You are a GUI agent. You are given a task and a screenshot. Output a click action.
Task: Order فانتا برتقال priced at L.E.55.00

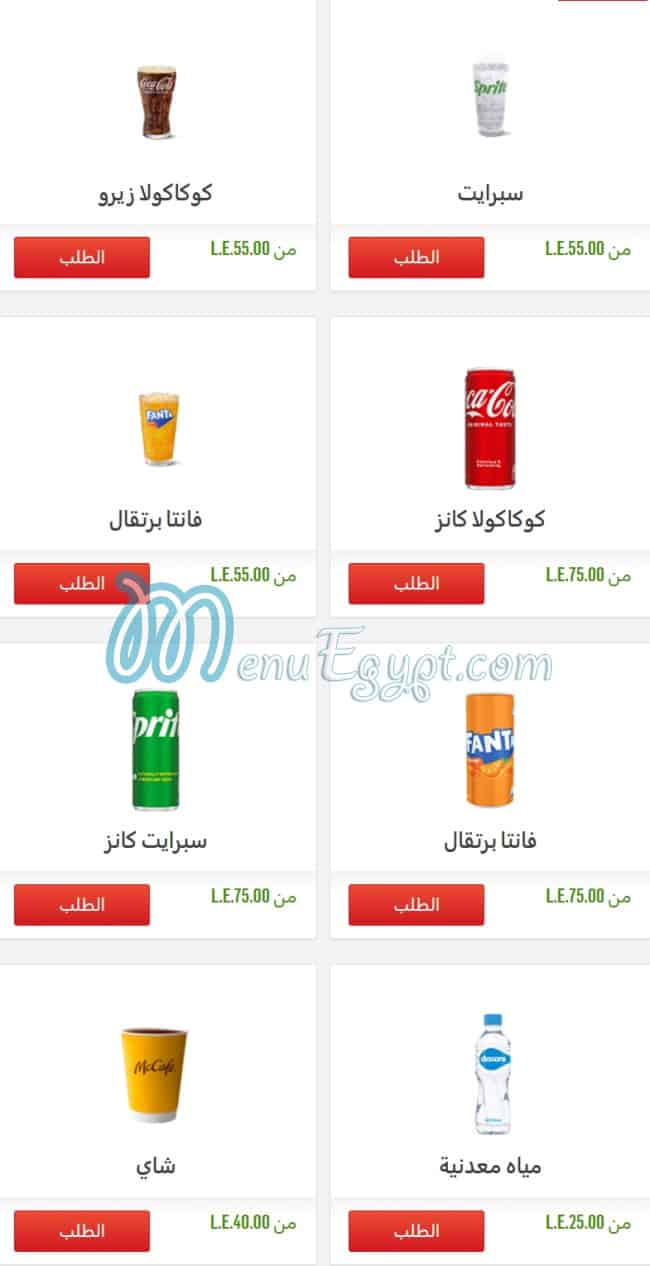pyautogui.click(x=82, y=583)
